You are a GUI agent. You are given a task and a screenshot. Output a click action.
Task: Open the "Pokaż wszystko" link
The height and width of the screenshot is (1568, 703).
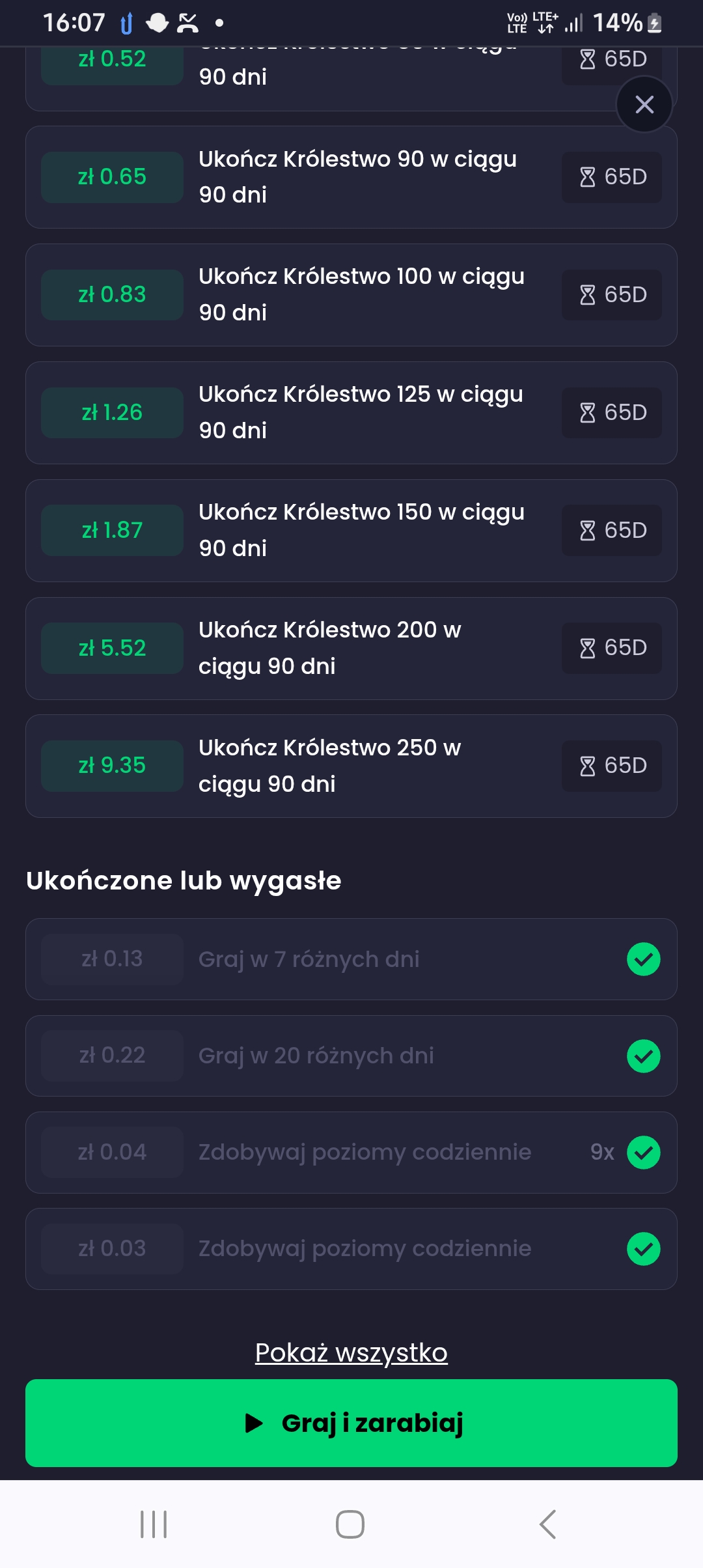[351, 1353]
